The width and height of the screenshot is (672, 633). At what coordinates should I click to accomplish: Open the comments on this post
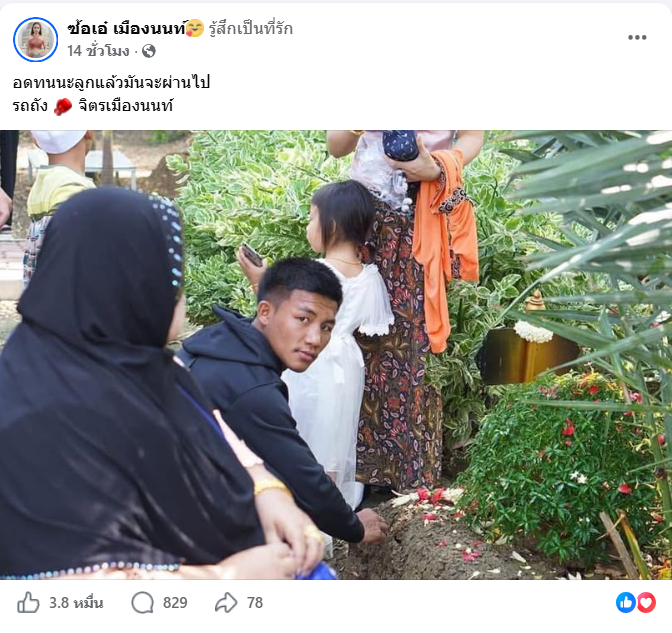pyautogui.click(x=144, y=602)
